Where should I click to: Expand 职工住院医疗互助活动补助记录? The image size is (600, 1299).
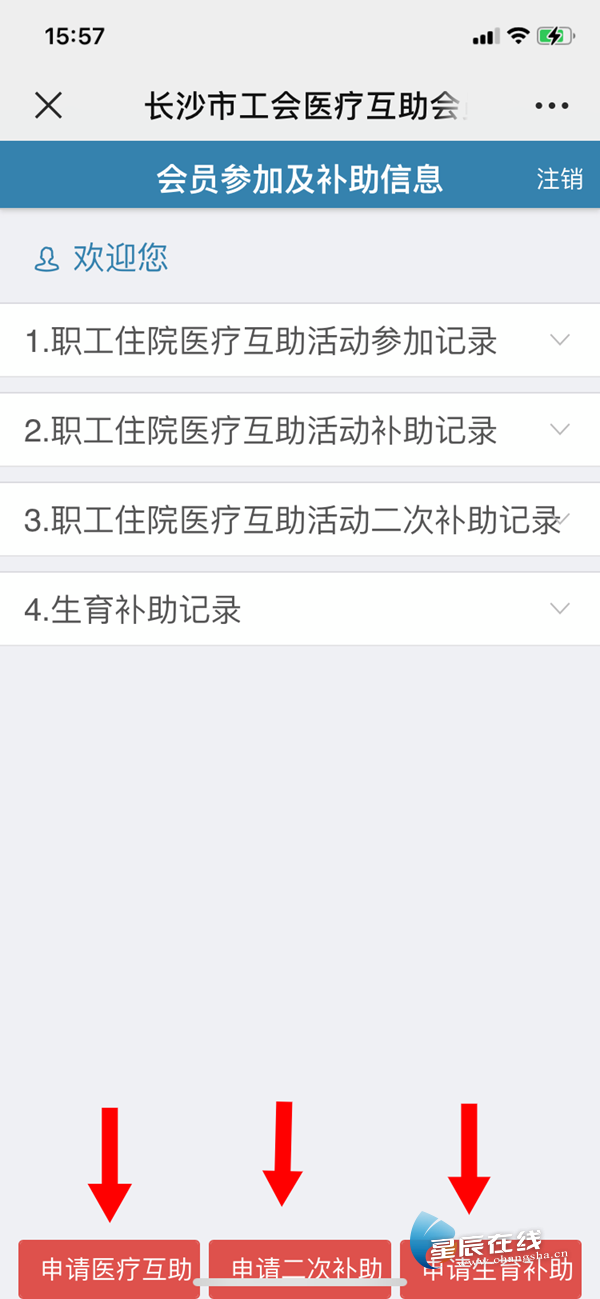pos(300,430)
